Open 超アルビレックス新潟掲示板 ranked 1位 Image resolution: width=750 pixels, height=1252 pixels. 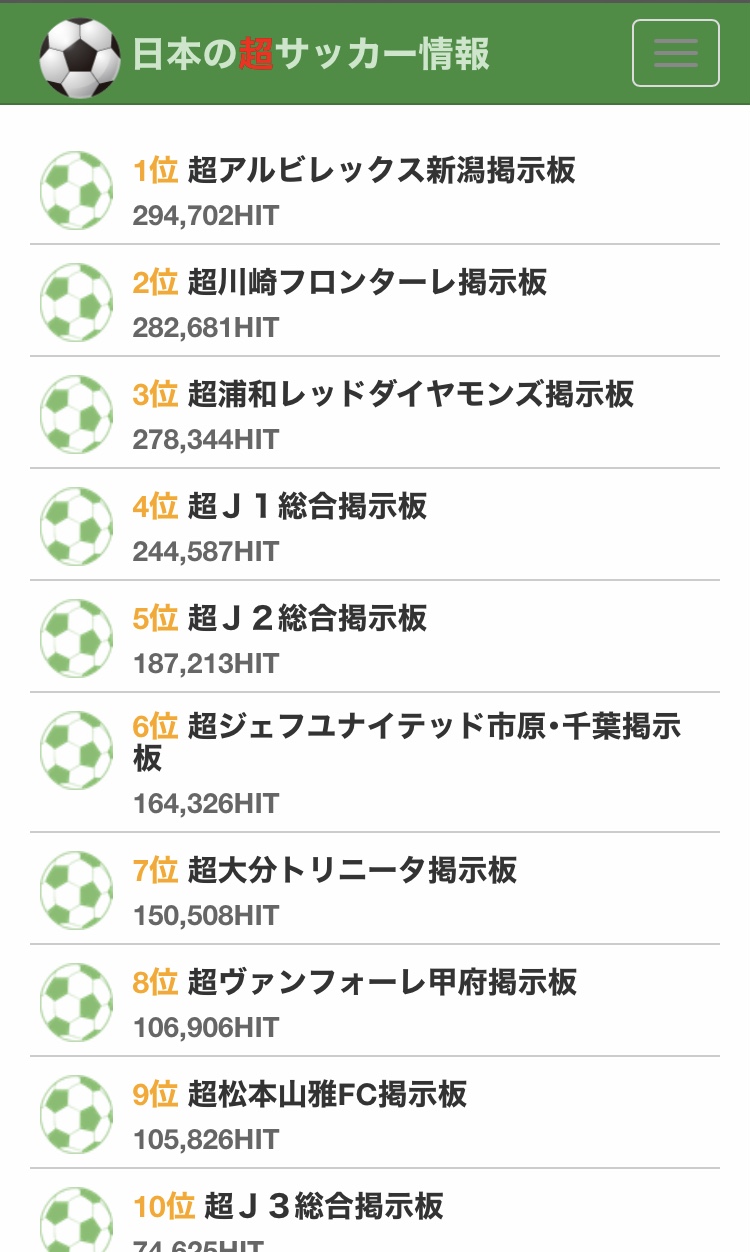[375, 188]
